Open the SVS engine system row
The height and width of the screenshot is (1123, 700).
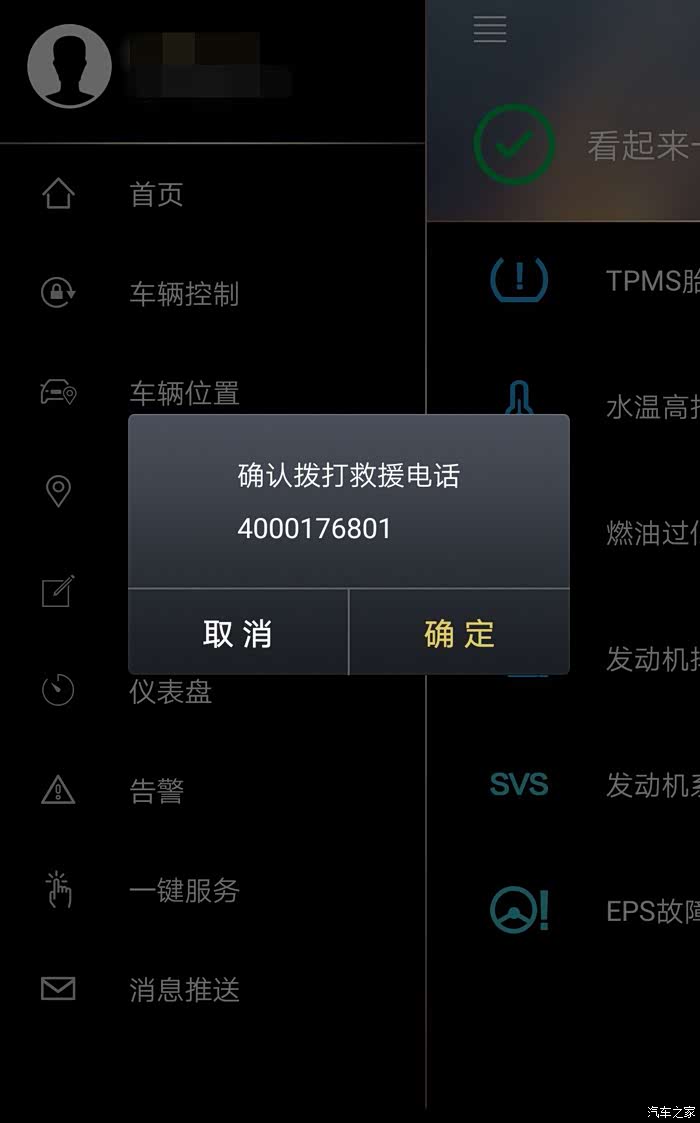[x=564, y=784]
